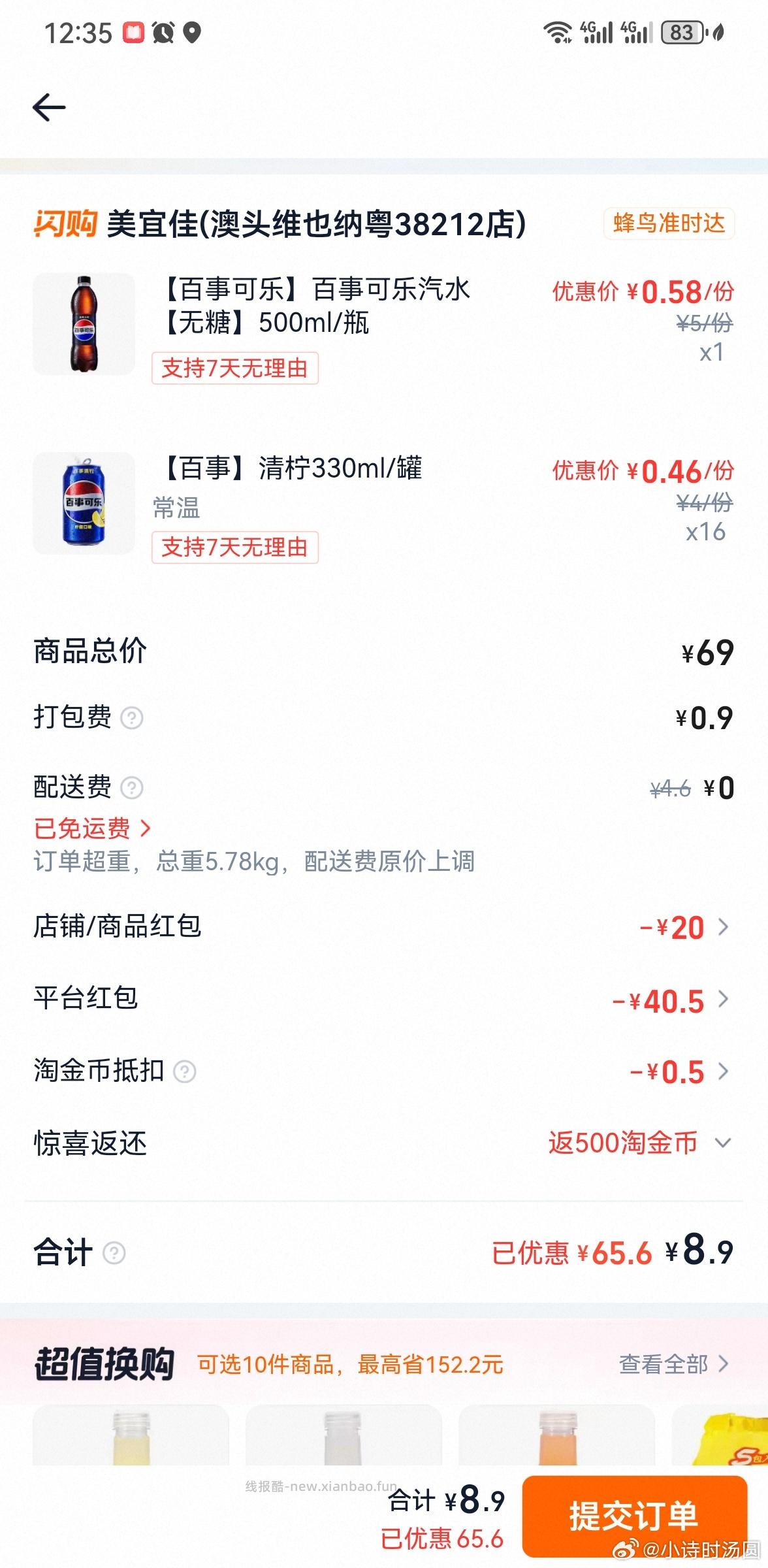768x1568 pixels.
Task: Open the 淘金币抵扣 question mark icon
Action: pyautogui.click(x=185, y=1071)
